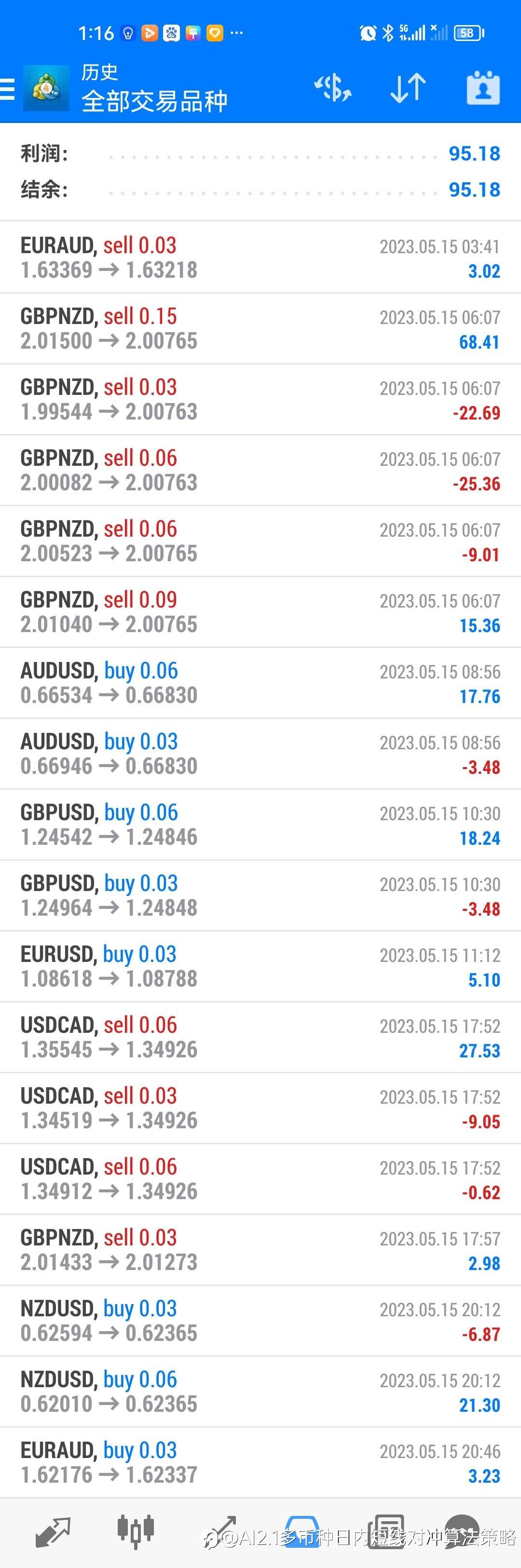This screenshot has height=1568, width=521.
Task: Switch to the Quotes tab
Action: pyautogui.click(x=53, y=1531)
